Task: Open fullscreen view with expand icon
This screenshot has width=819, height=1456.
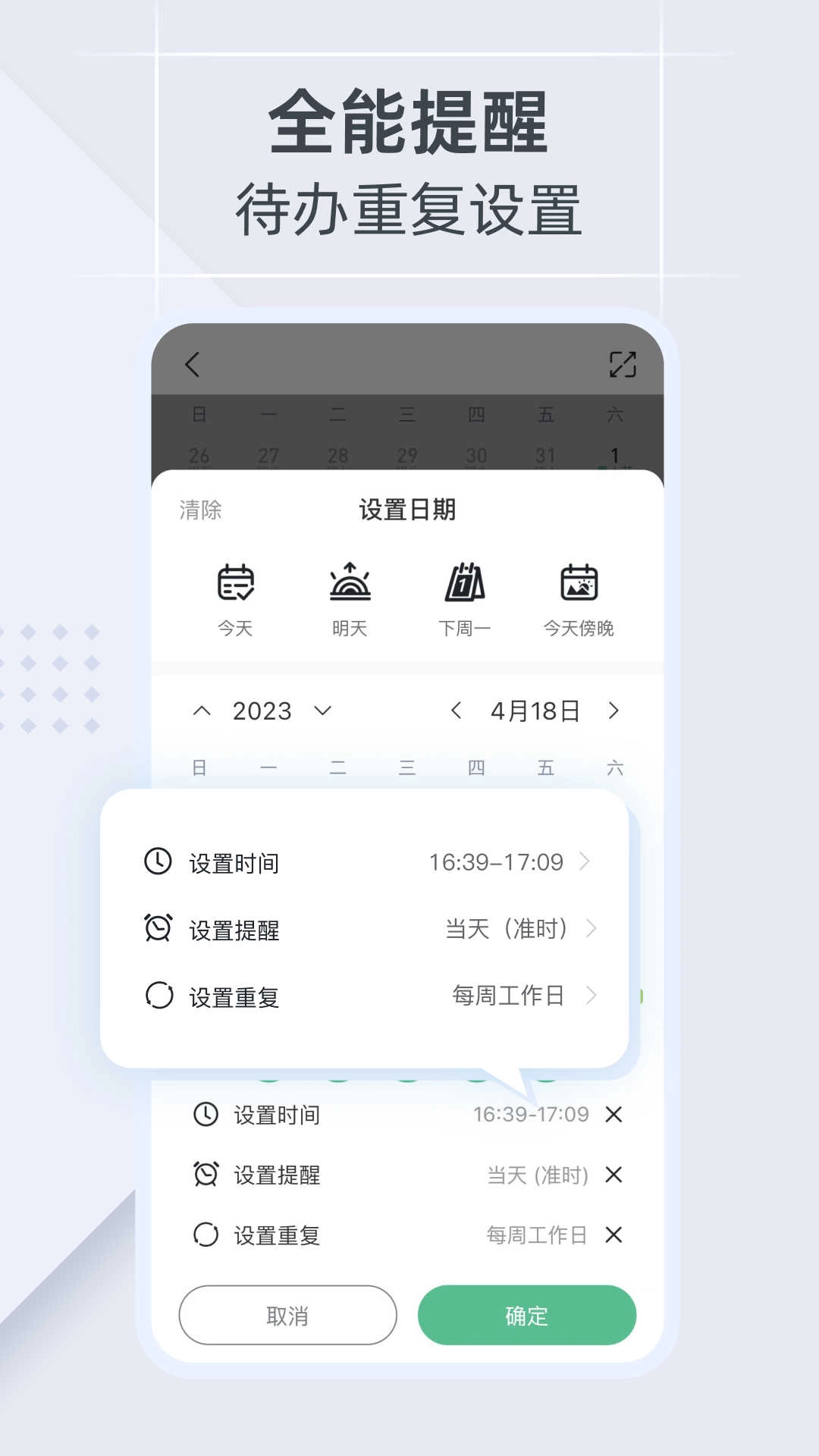Action: coord(623,364)
